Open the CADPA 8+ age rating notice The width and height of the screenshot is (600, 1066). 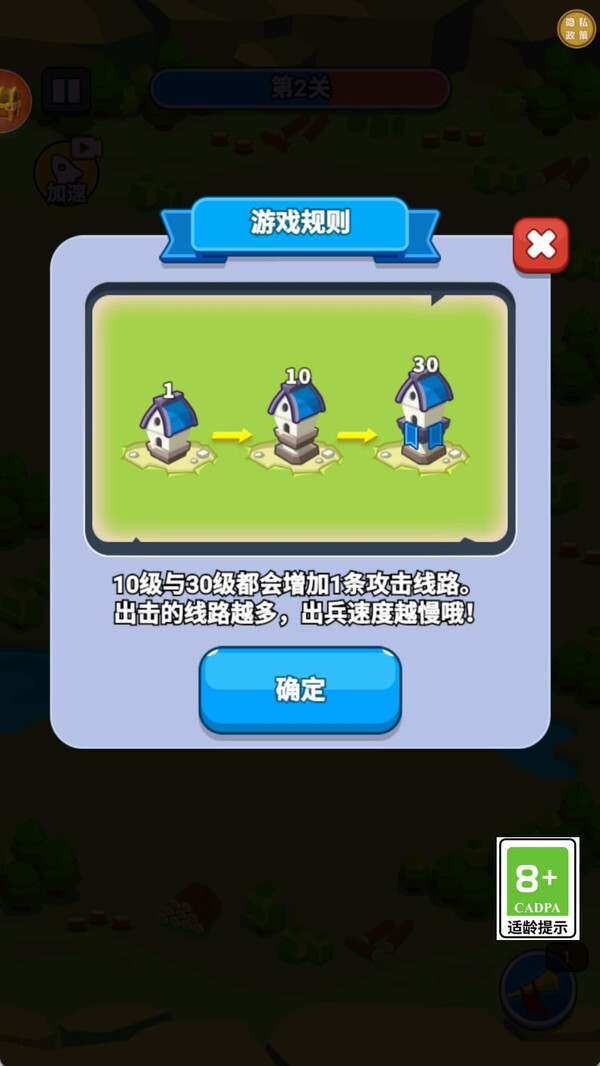(x=538, y=888)
